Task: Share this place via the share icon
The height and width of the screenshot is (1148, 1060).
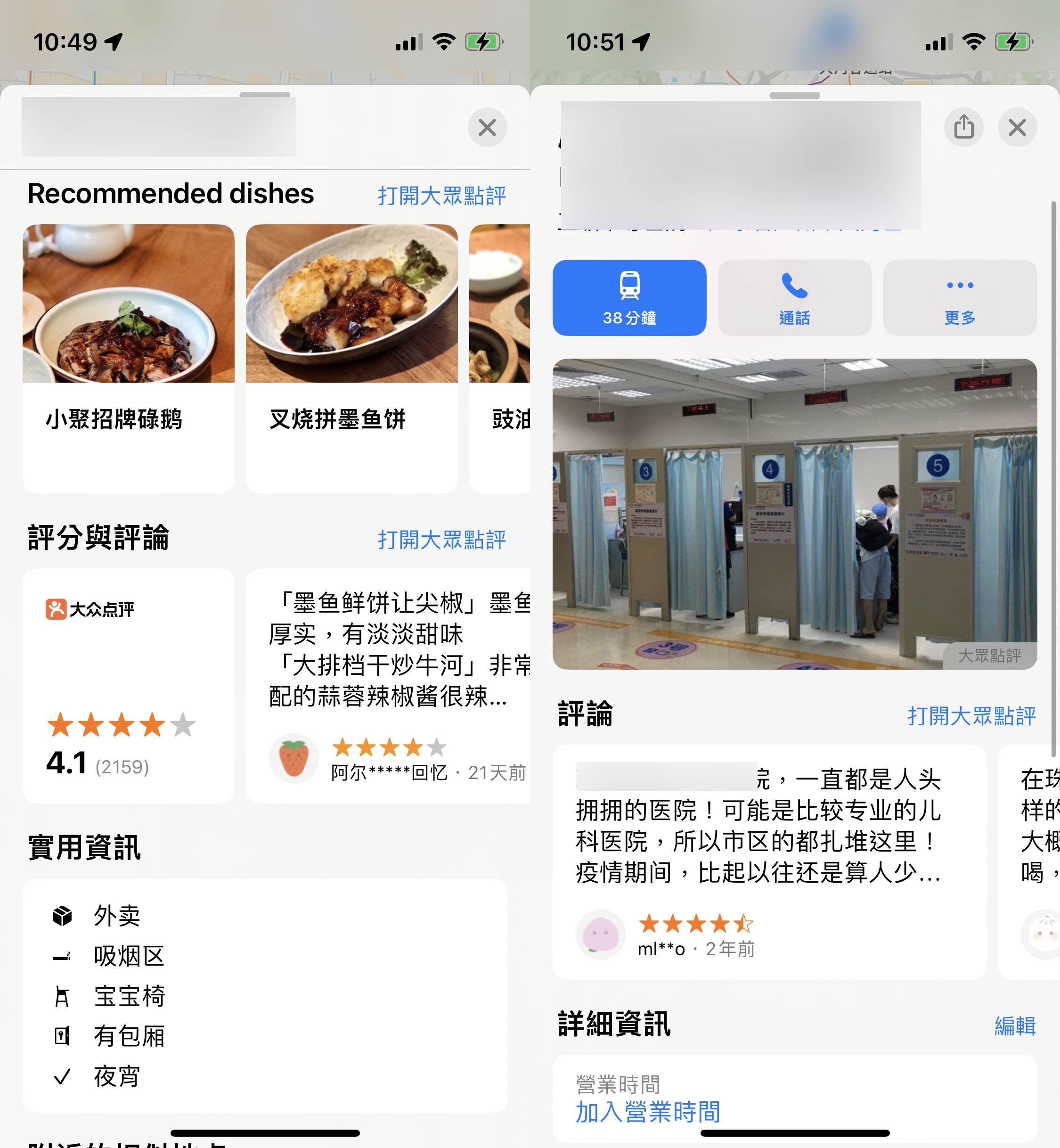Action: pyautogui.click(x=963, y=127)
